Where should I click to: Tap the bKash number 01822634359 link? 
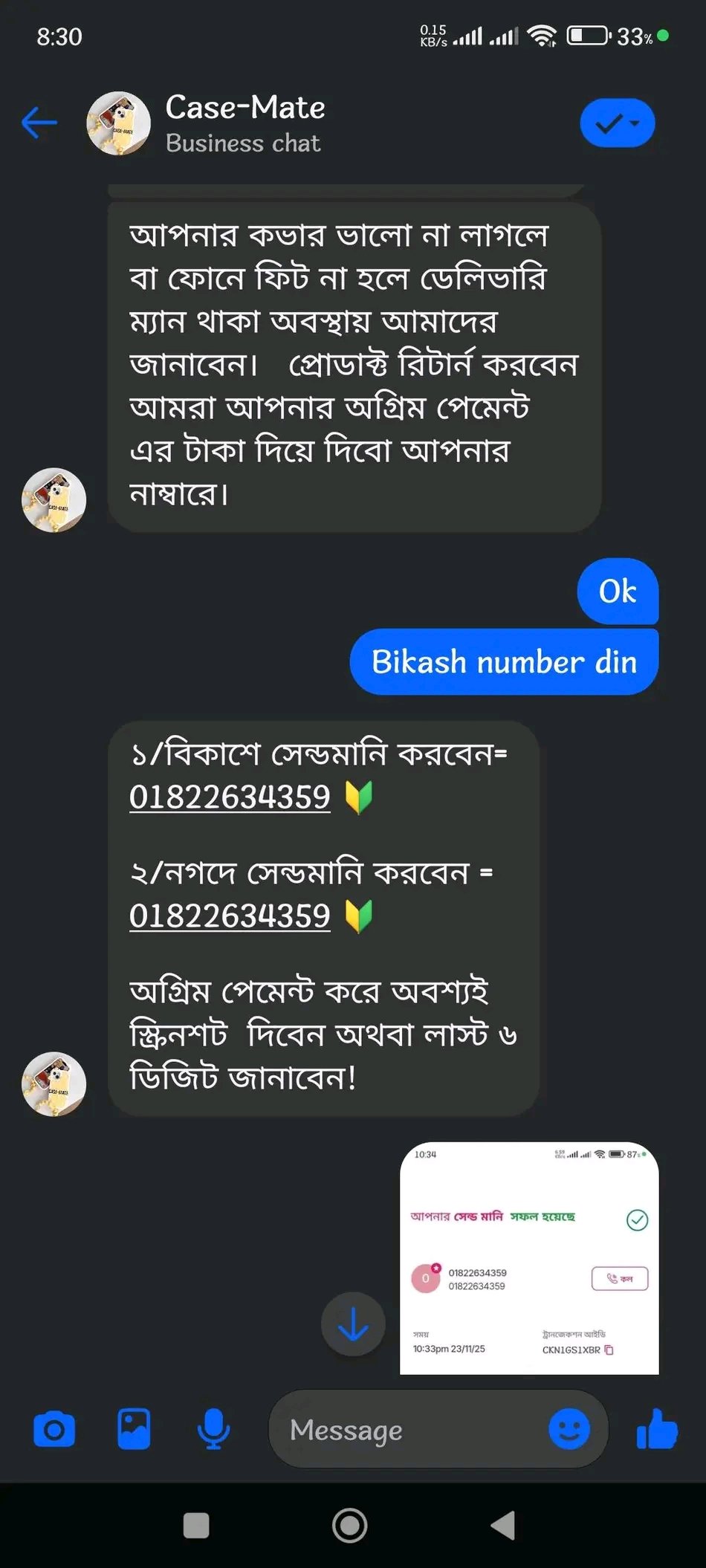pyautogui.click(x=230, y=797)
